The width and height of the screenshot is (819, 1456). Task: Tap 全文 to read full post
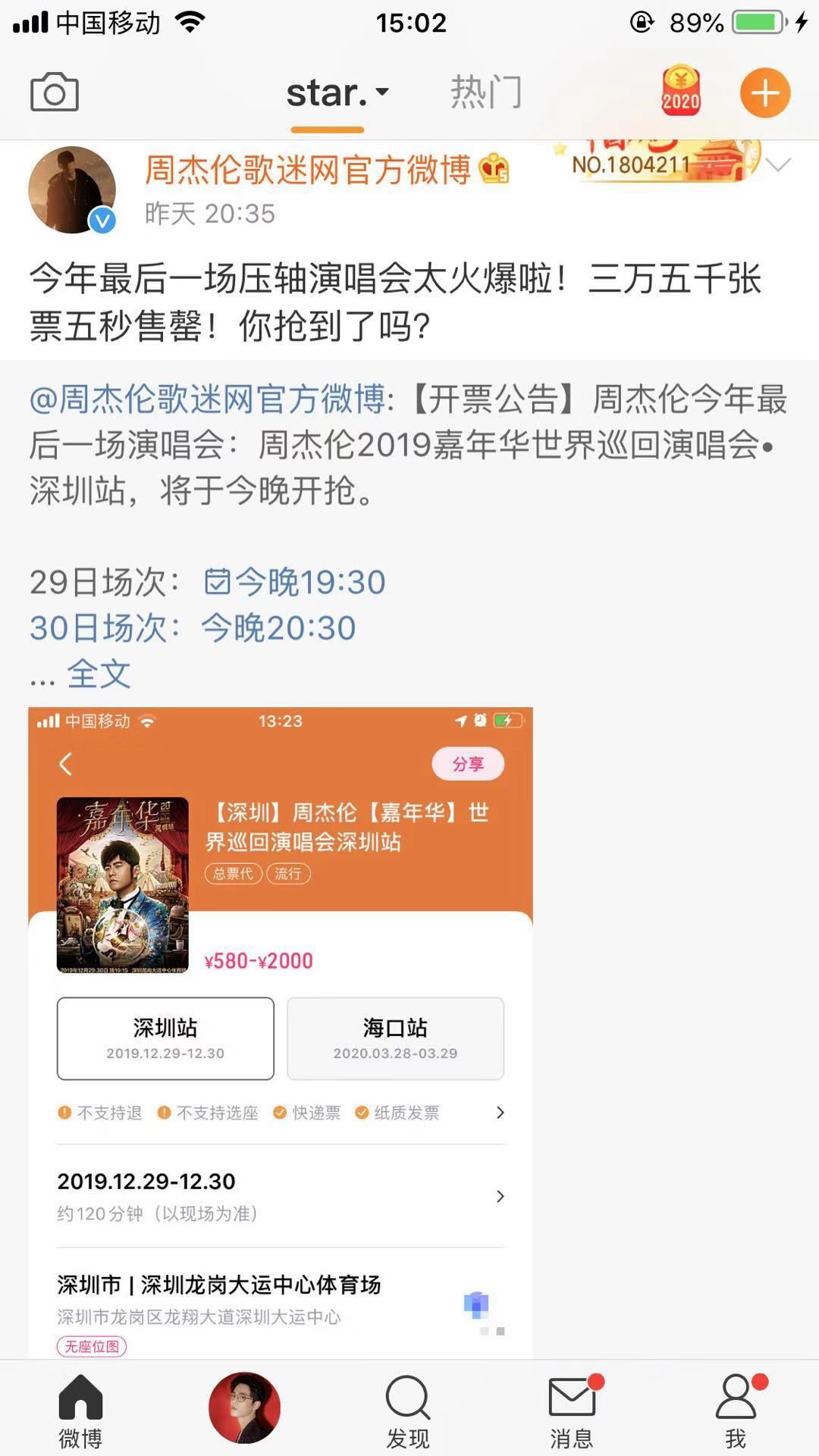click(x=97, y=674)
